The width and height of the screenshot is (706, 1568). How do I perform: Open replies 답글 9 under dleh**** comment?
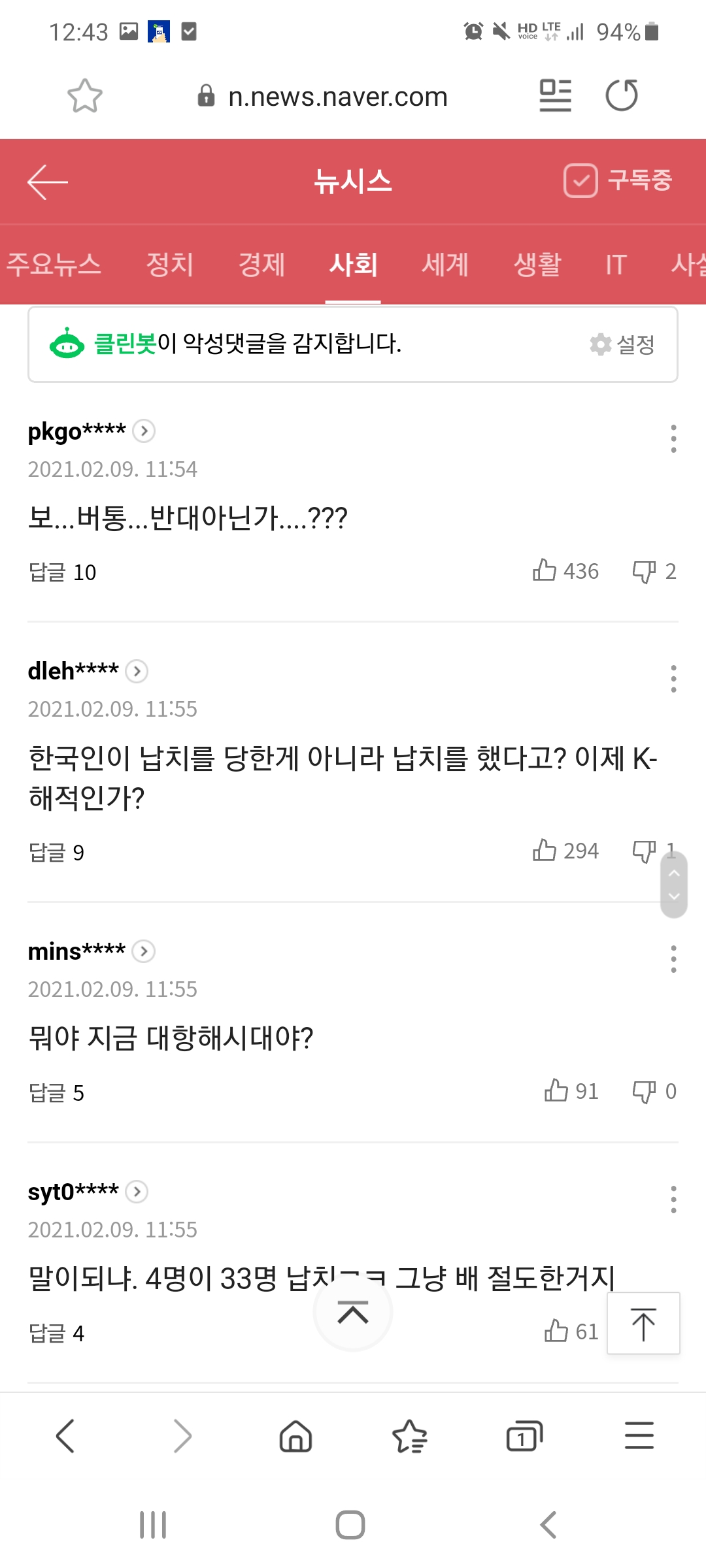click(x=56, y=853)
